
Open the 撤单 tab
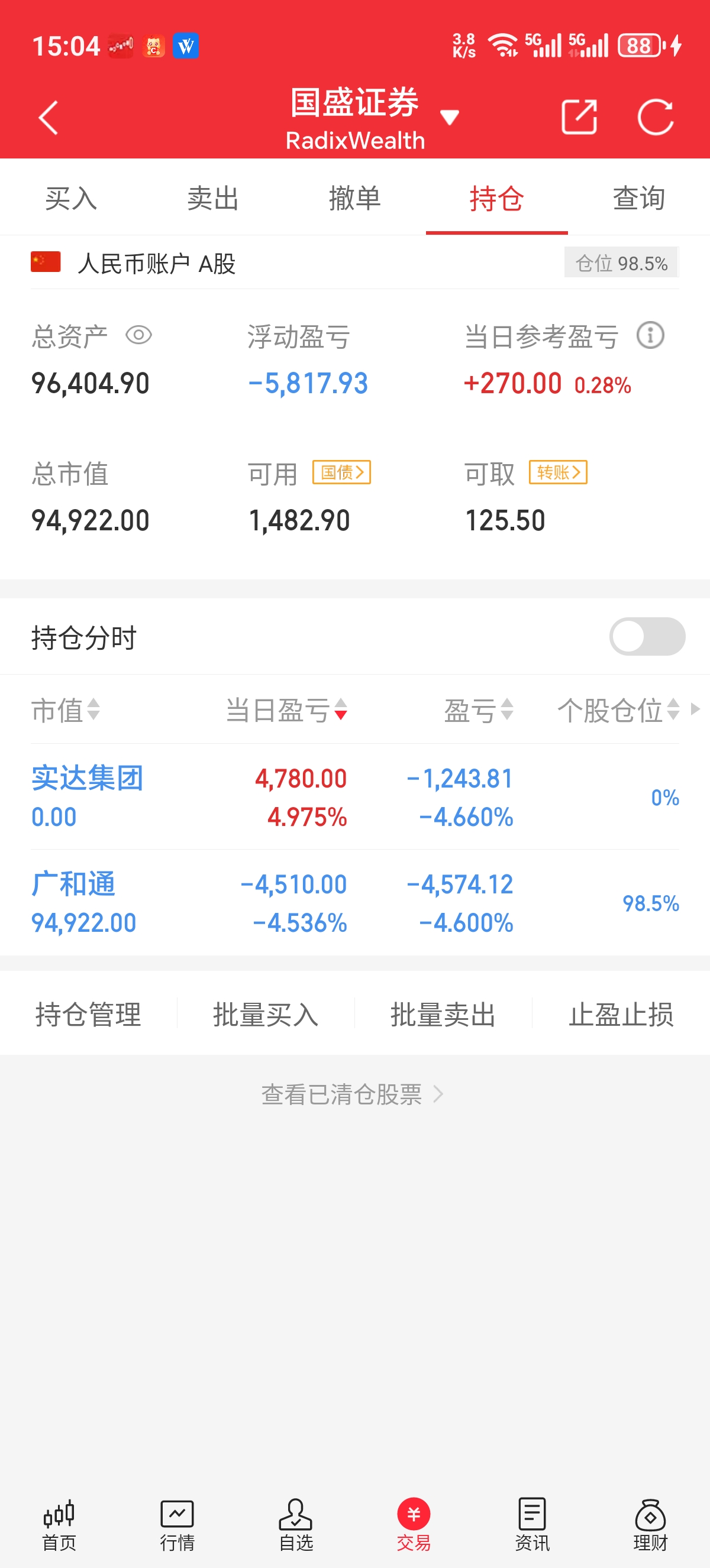click(354, 199)
